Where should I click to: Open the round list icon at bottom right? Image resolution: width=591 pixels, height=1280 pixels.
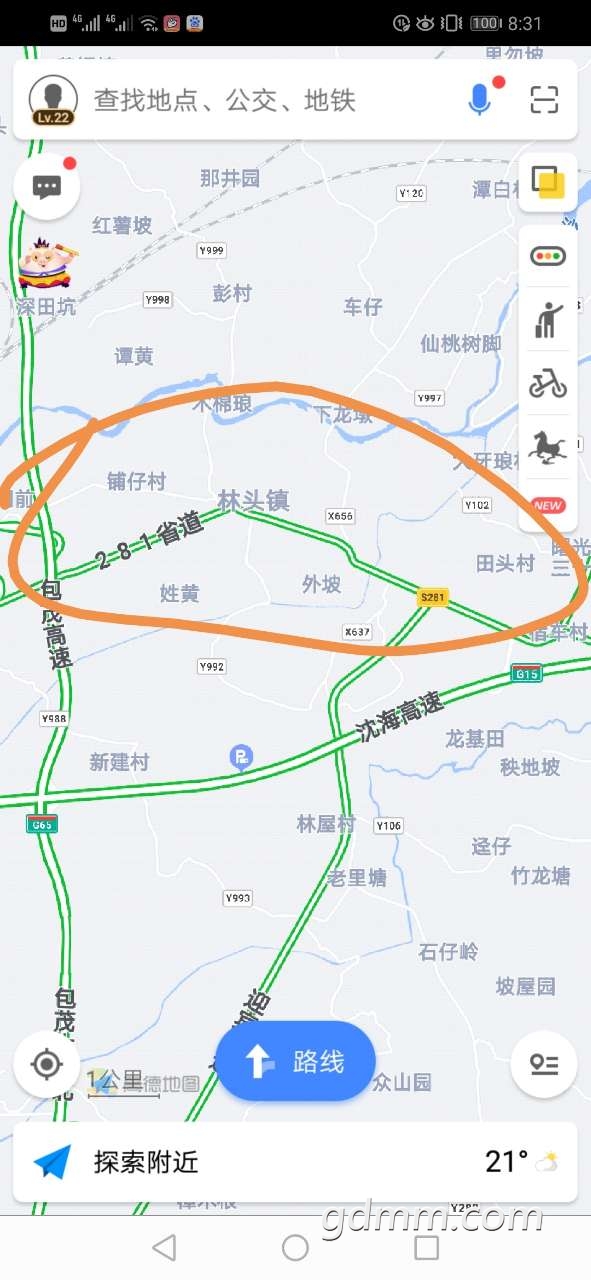click(x=544, y=1064)
